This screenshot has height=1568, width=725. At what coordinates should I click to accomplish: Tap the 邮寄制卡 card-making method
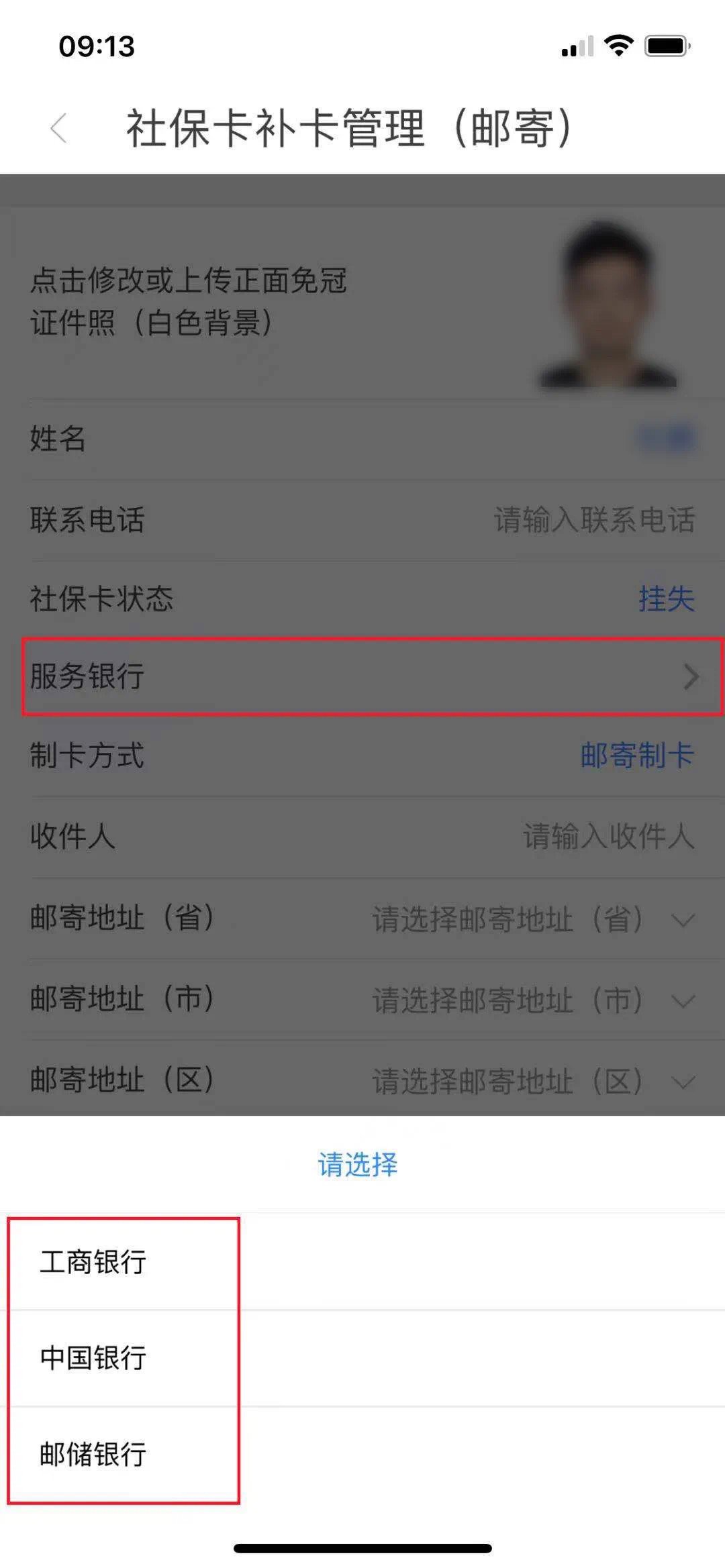tap(636, 755)
